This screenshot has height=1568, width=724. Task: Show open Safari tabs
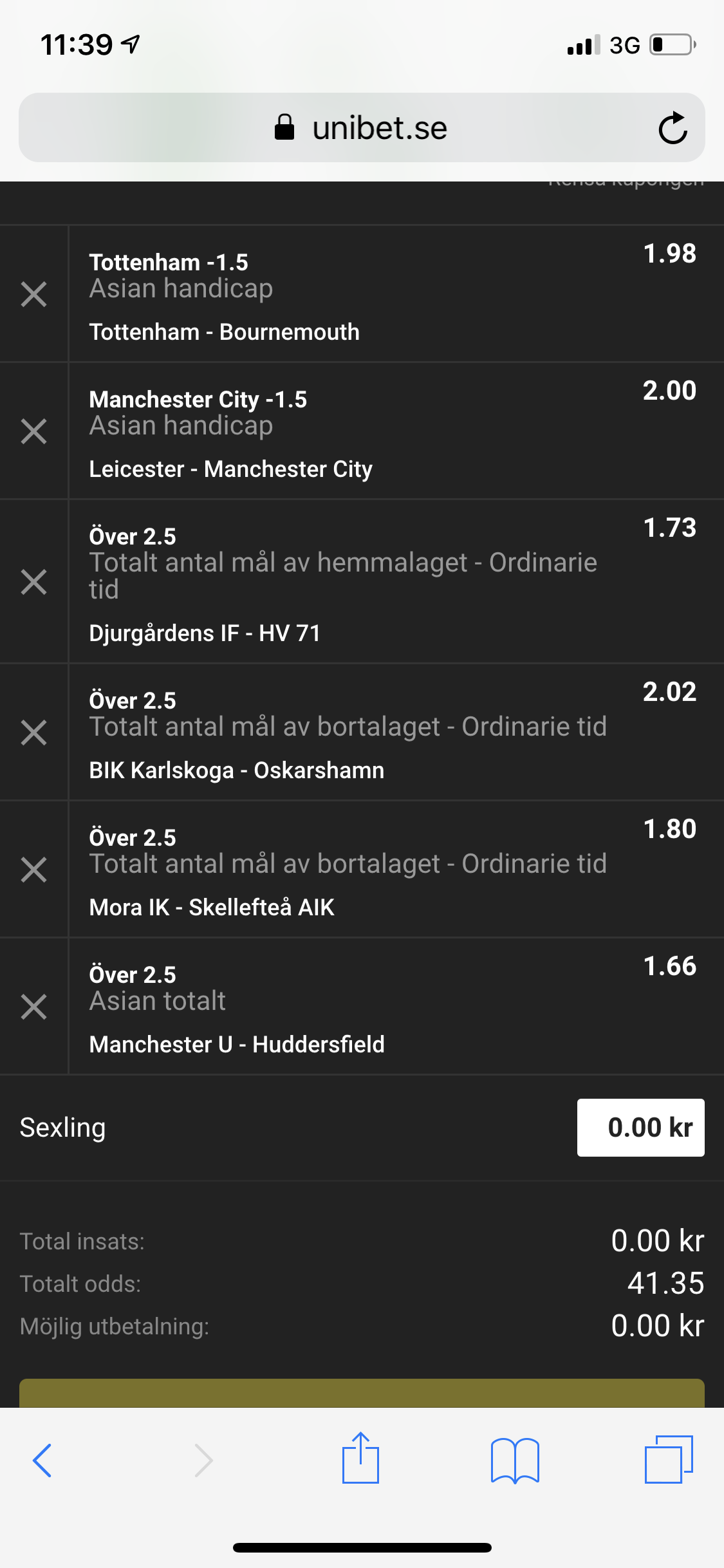[669, 1459]
